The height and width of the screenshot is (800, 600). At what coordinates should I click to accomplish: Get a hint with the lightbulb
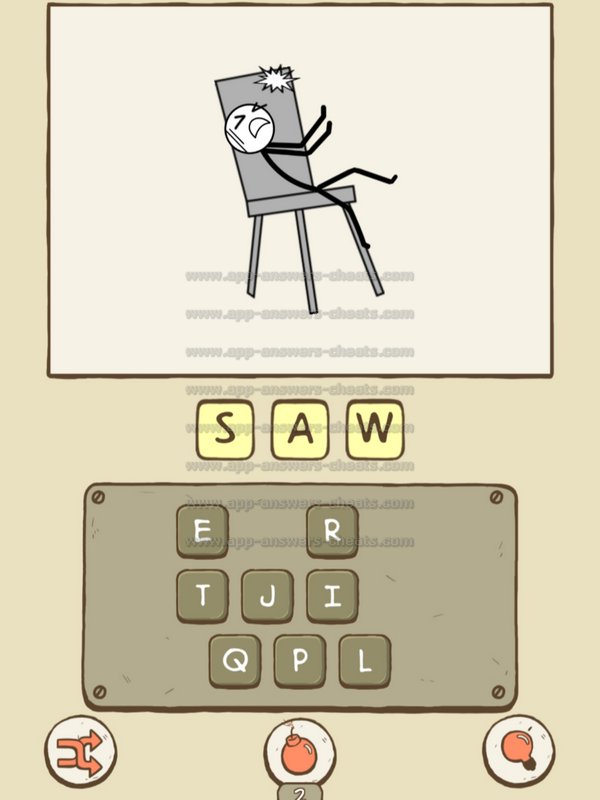coord(519,750)
